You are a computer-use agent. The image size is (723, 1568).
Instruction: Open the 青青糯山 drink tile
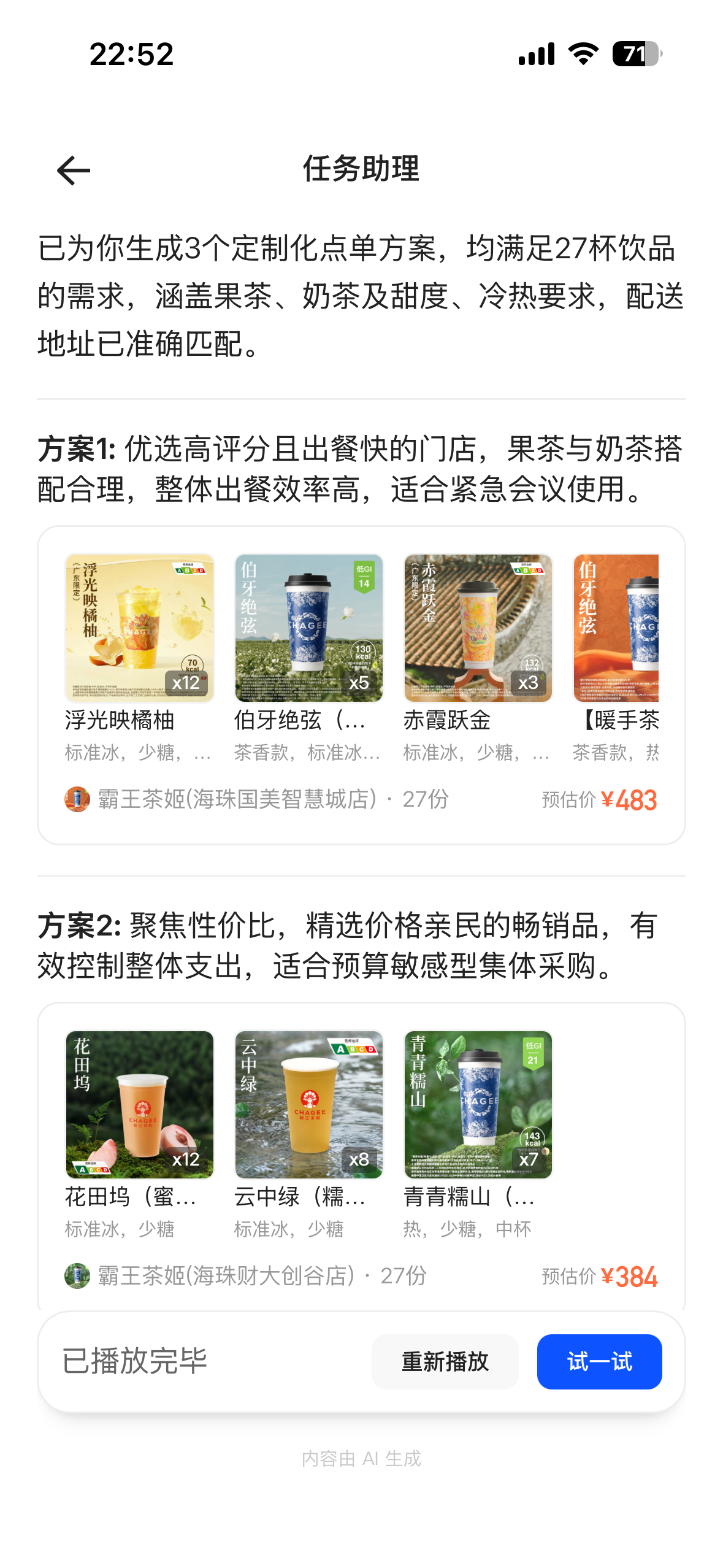[x=478, y=1104]
